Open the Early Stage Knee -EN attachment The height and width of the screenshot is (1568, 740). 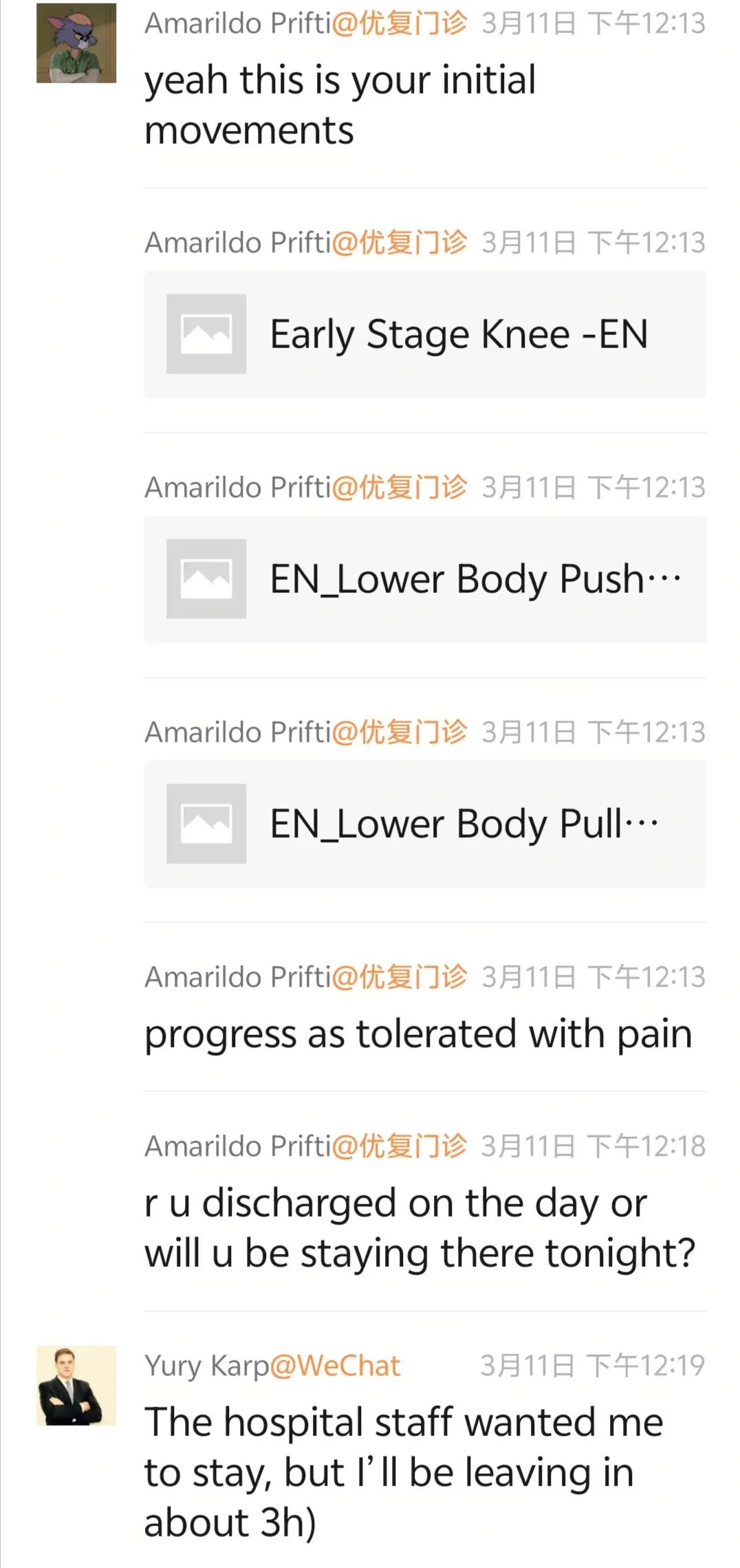click(425, 334)
